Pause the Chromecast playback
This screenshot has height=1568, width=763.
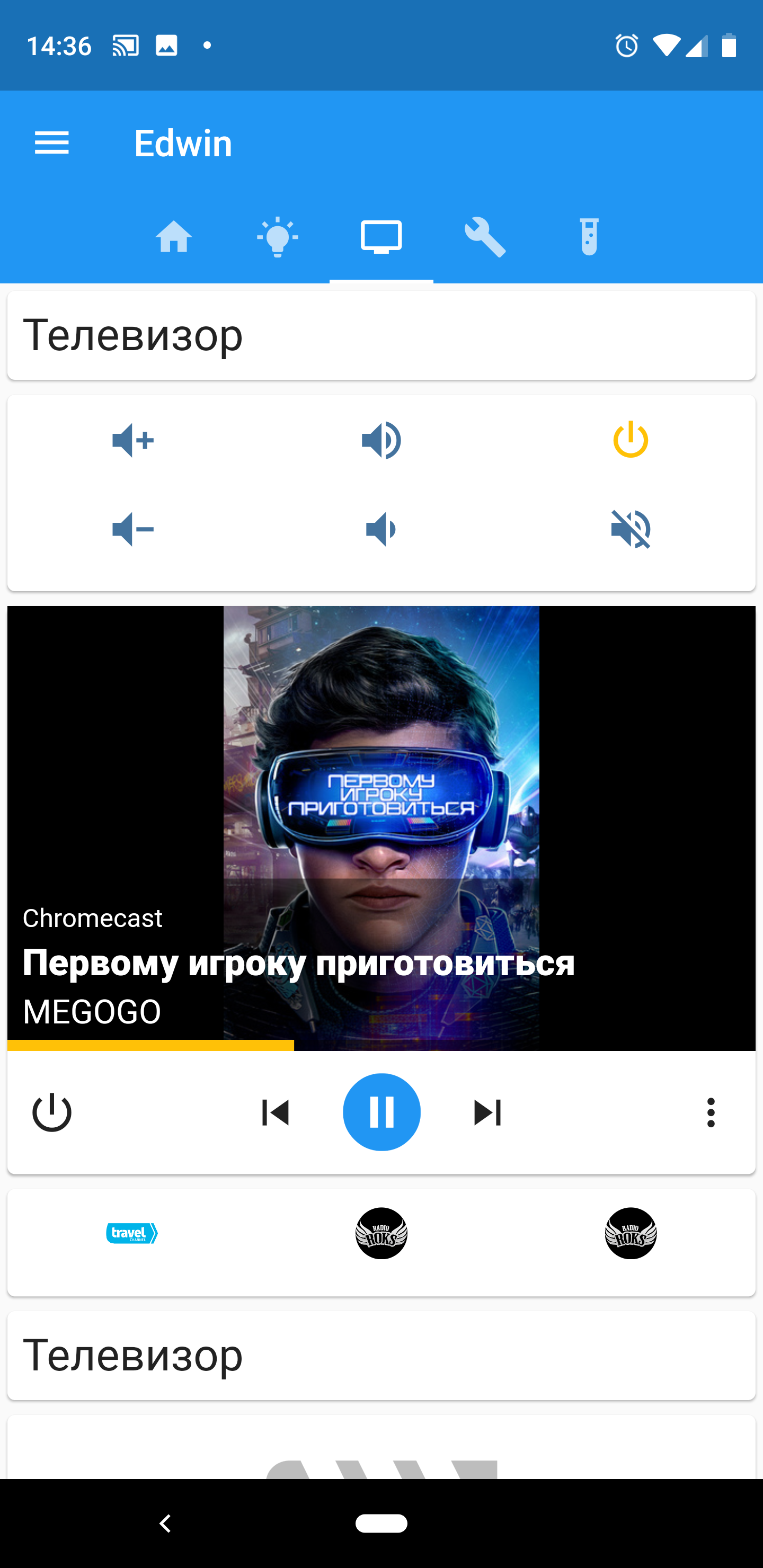click(382, 1112)
